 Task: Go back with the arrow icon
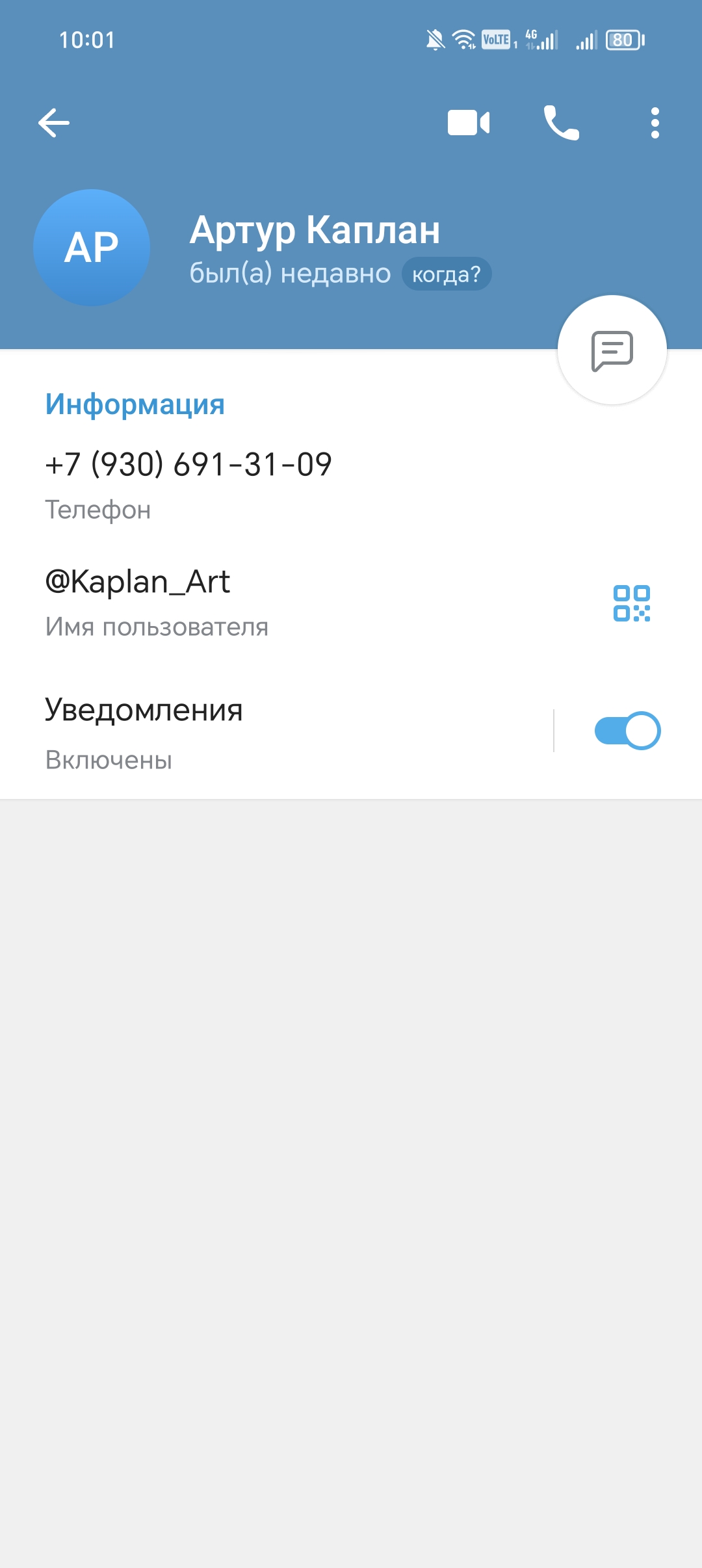54,123
